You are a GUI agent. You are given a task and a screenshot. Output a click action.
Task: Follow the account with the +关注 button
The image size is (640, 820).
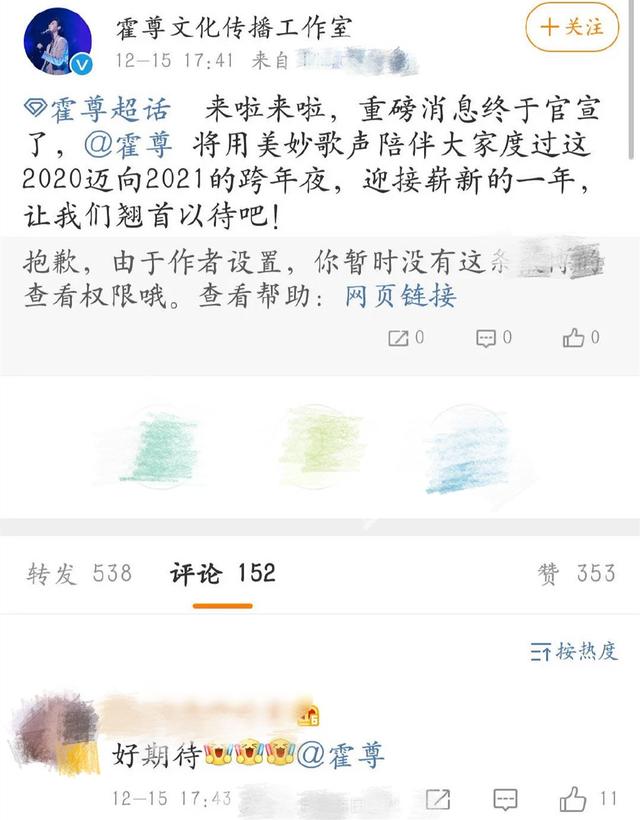[x=573, y=27]
